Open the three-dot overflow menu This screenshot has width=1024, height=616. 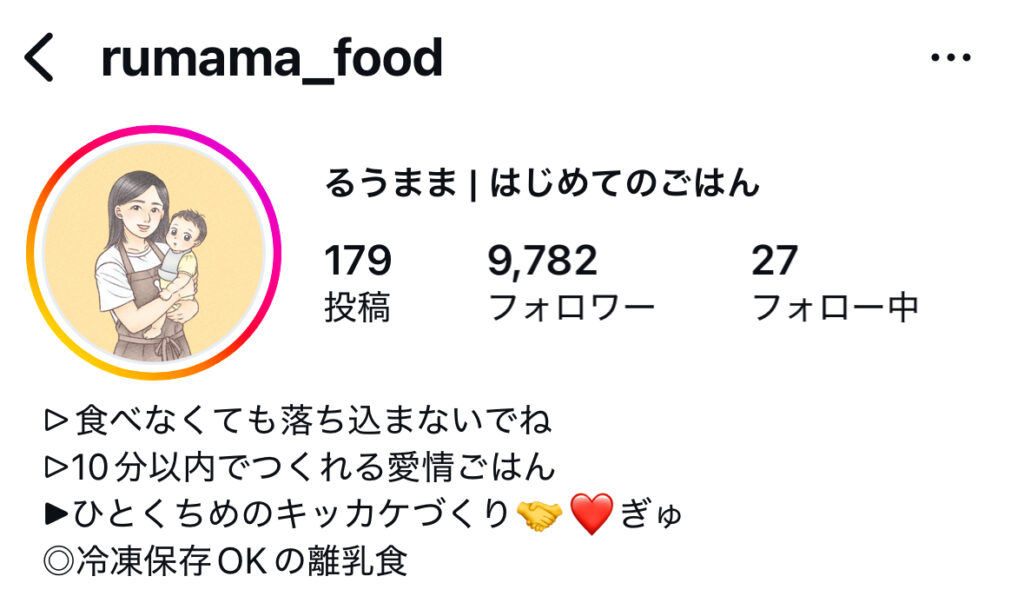point(950,59)
